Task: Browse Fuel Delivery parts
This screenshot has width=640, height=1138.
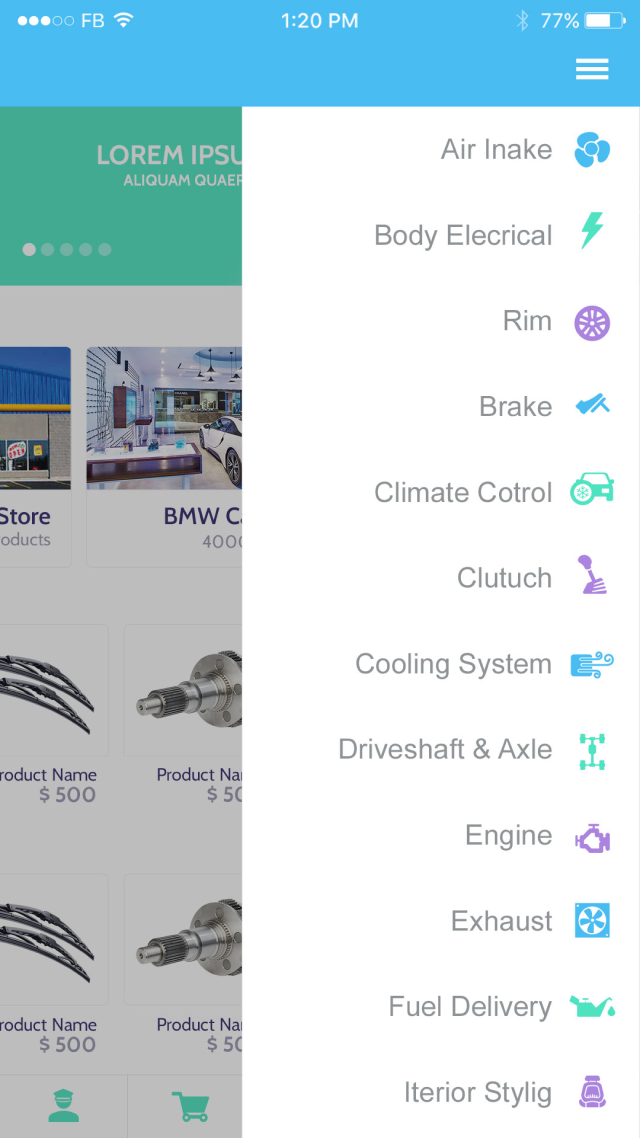Action: 470,1007
